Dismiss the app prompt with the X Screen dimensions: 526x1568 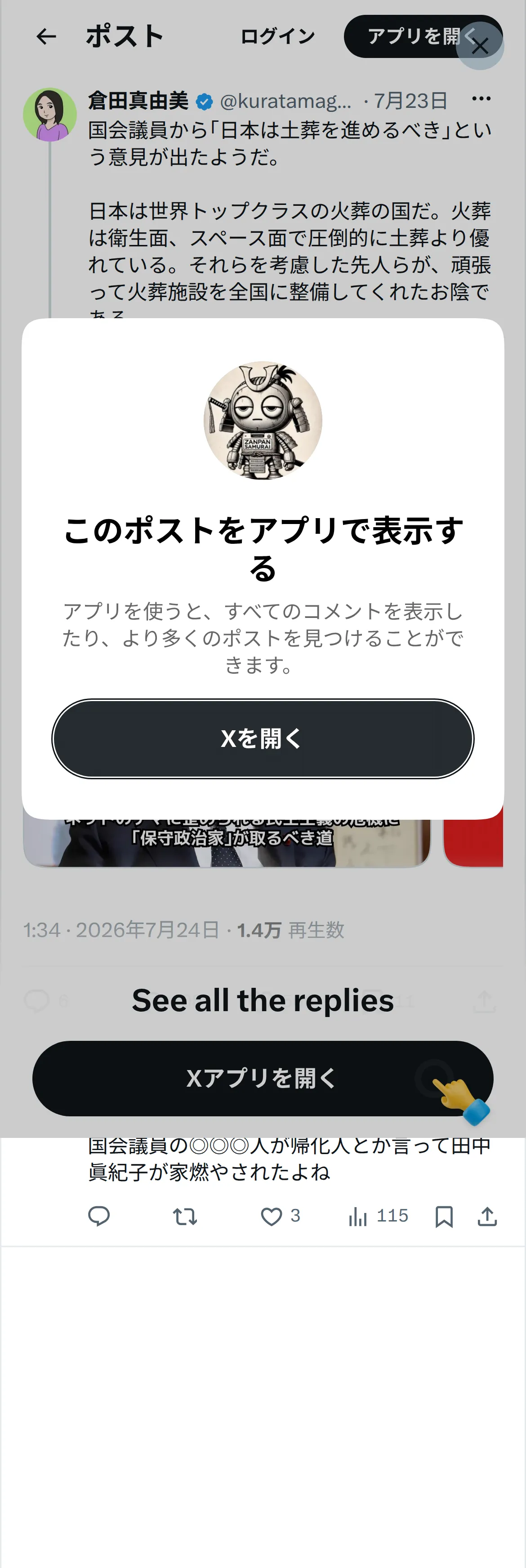click(x=480, y=46)
